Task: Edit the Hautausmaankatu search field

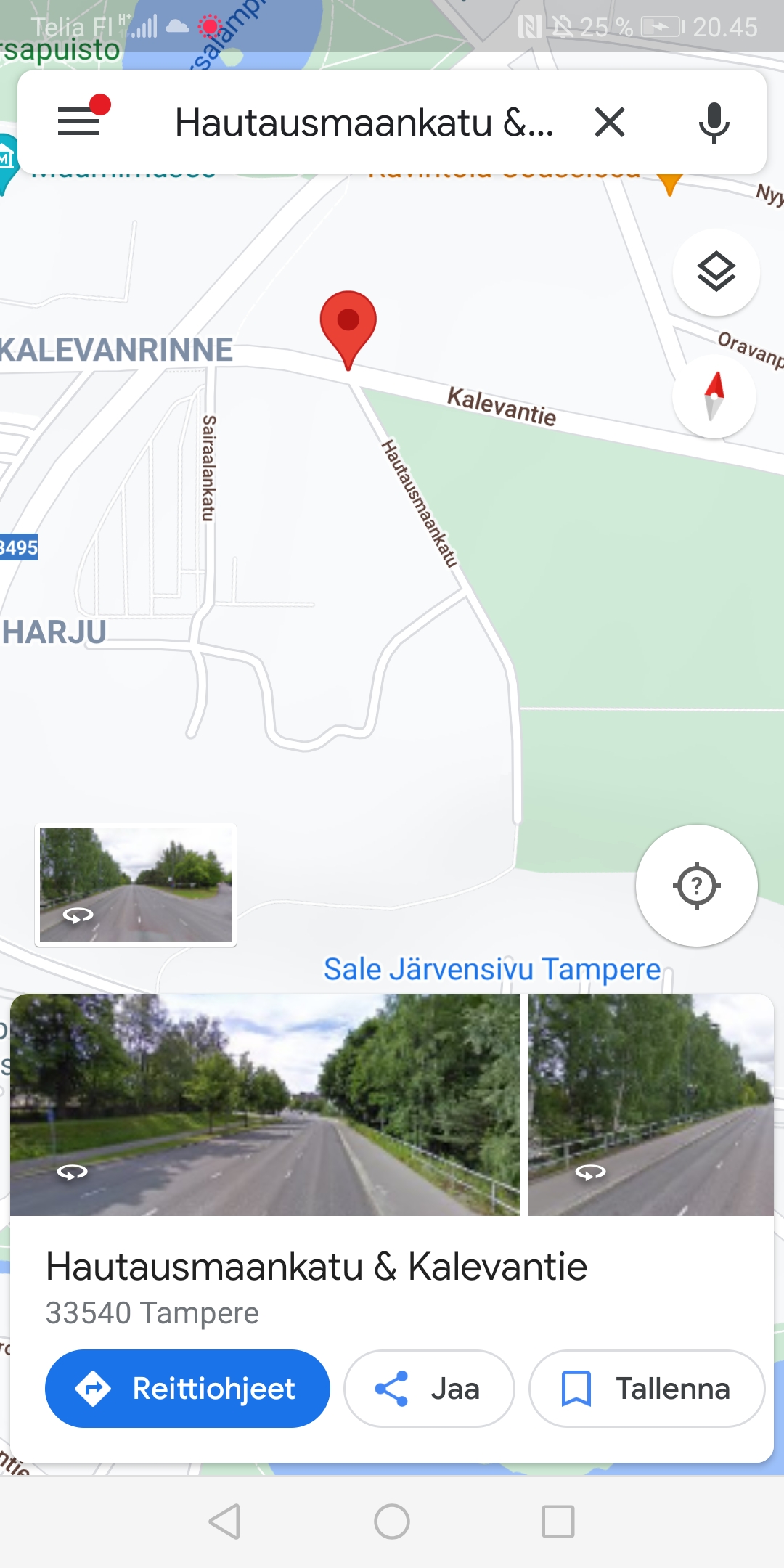Action: [363, 123]
